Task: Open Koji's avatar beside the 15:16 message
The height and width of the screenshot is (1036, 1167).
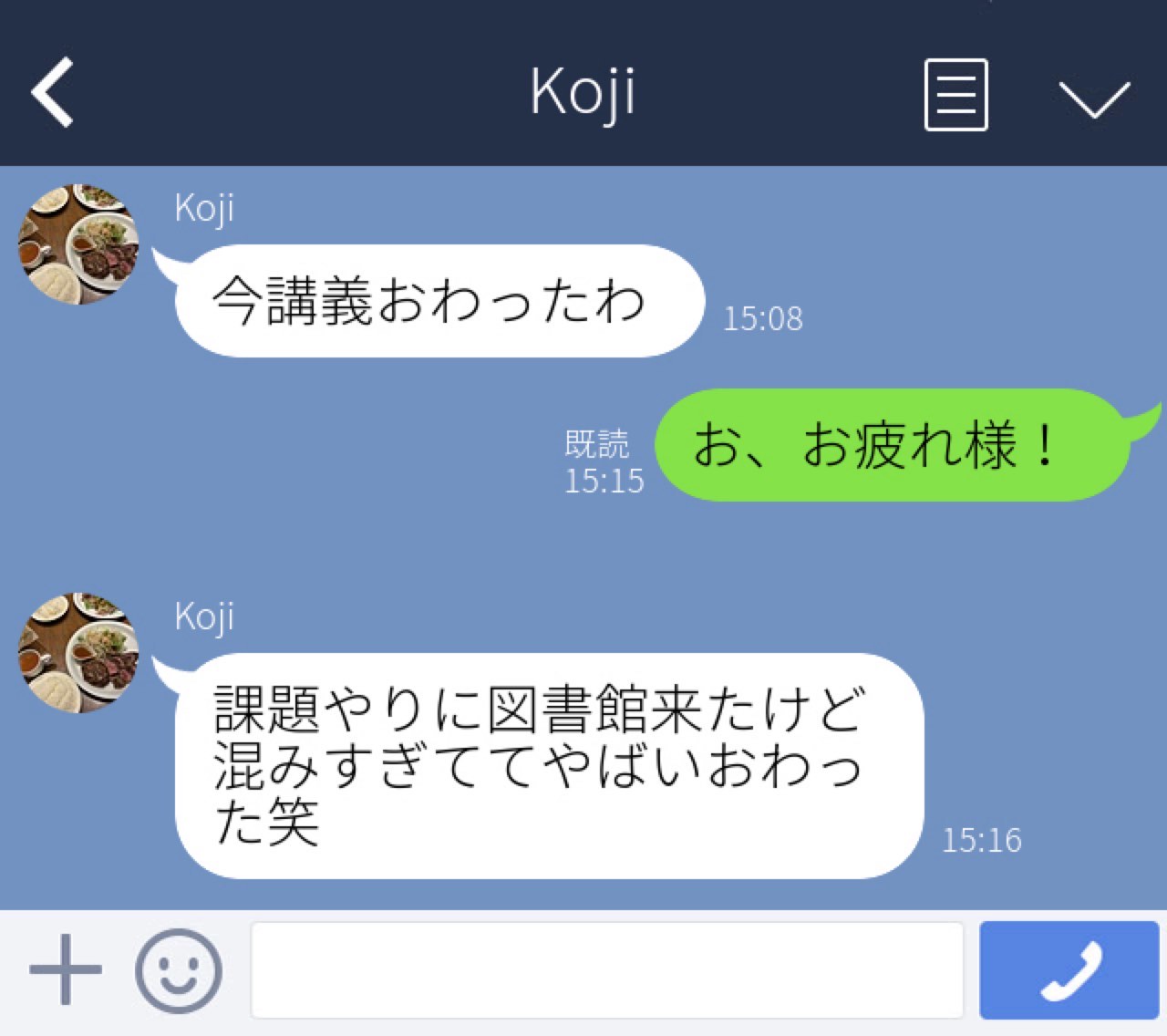Action: pos(78,652)
